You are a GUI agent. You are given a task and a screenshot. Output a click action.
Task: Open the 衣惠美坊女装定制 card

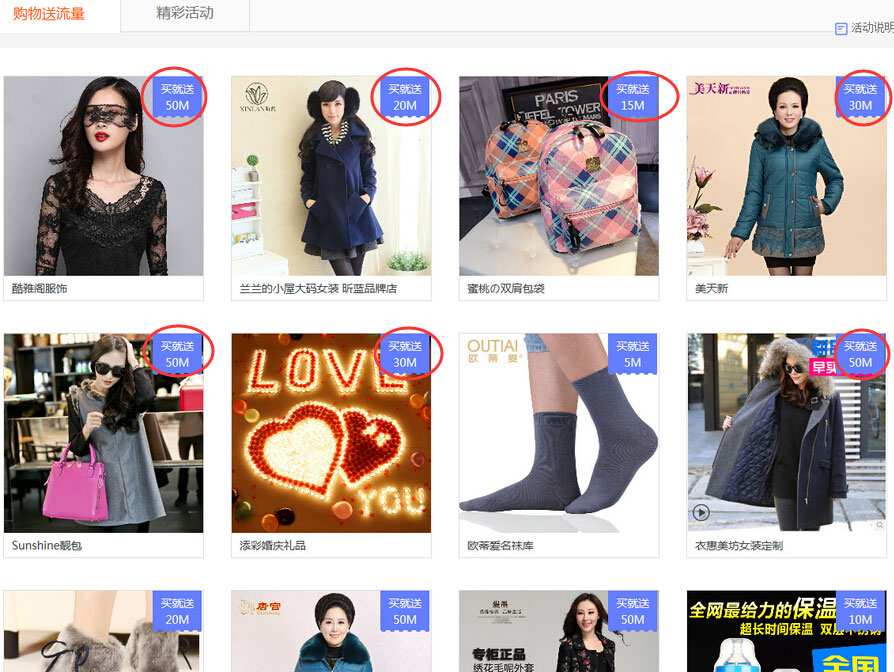pos(787,440)
